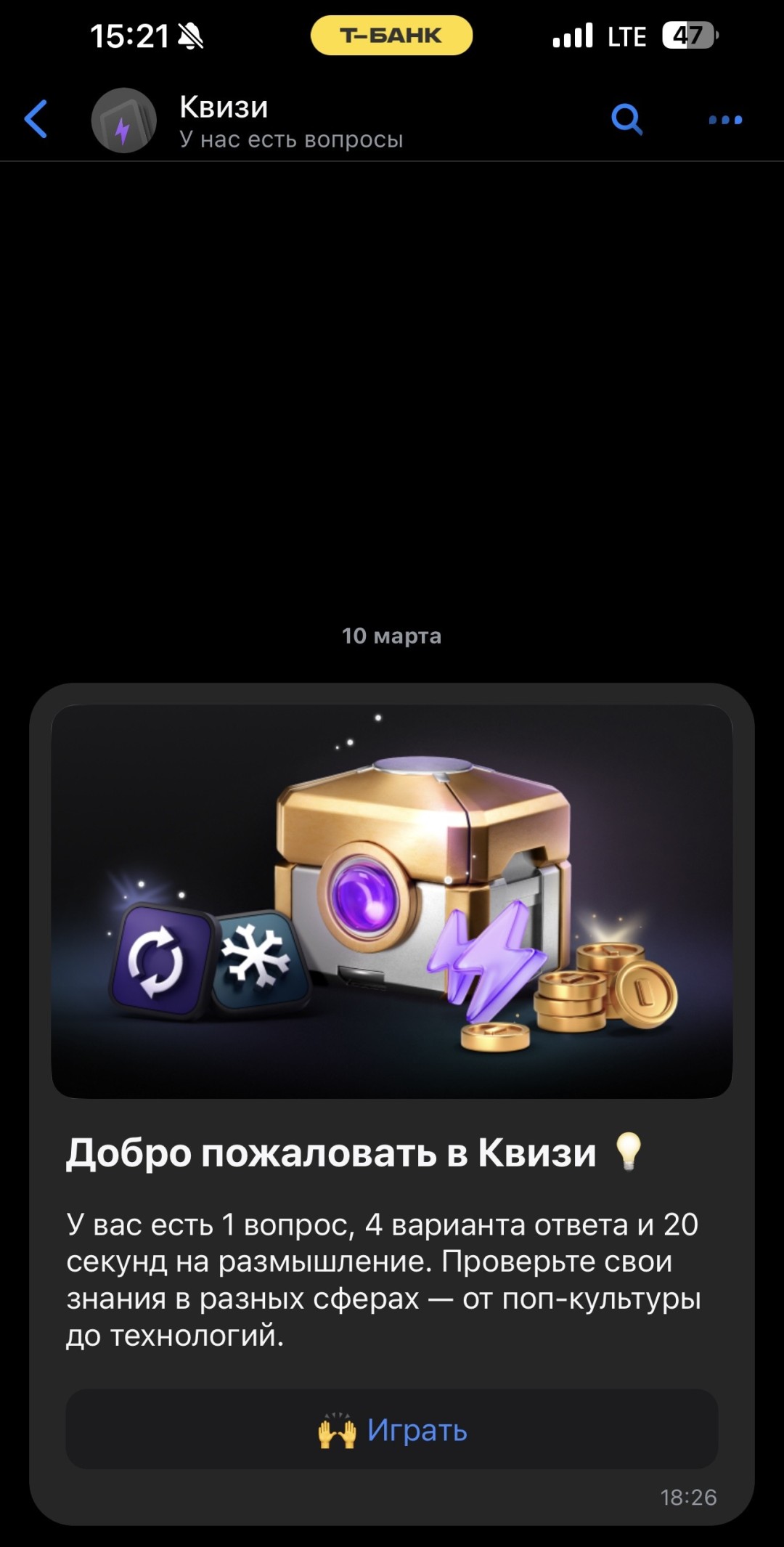Open the Квизи chat profile header
The width and height of the screenshot is (784, 1547).
(x=290, y=121)
